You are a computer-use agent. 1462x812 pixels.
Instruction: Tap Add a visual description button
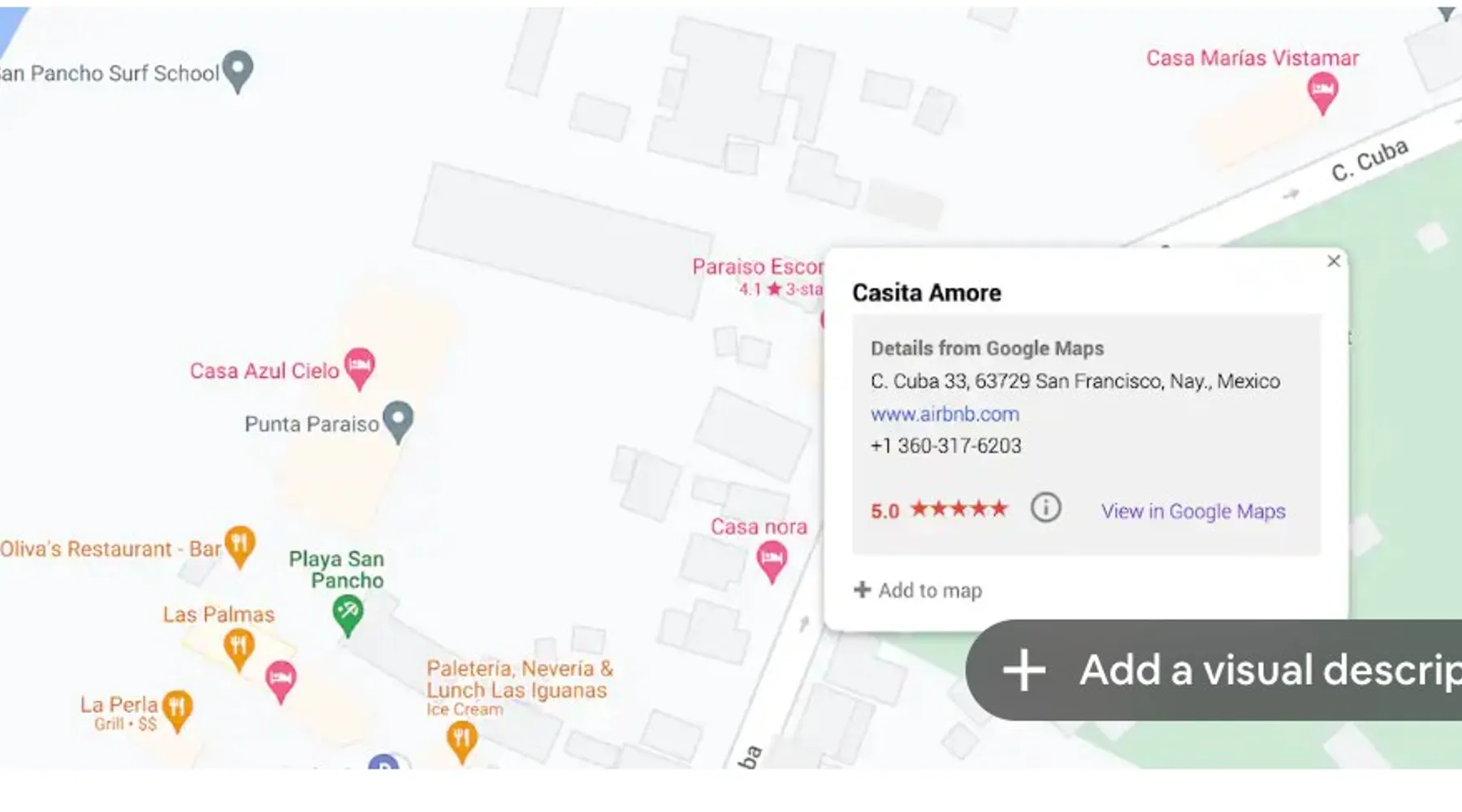tap(1218, 671)
